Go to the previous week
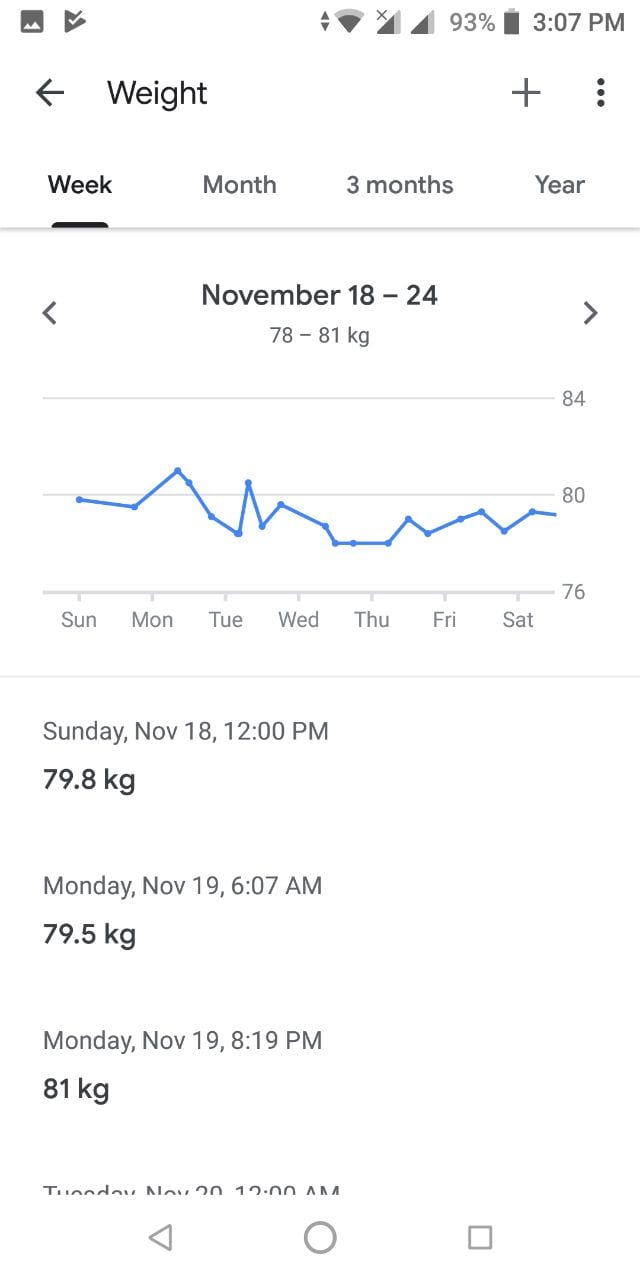 click(50, 314)
